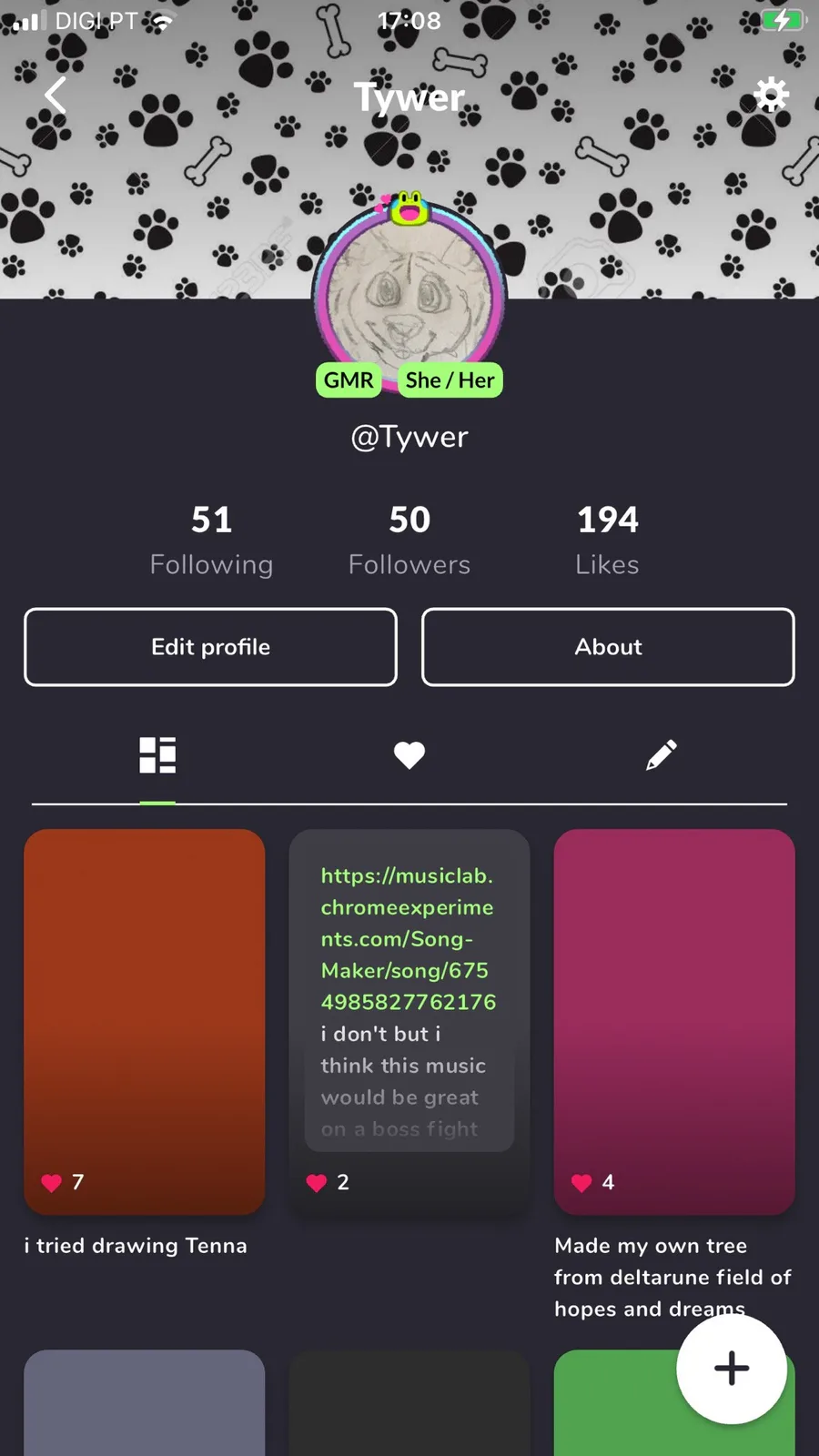Open the deltarune tree post
The width and height of the screenshot is (819, 1456).
coord(674,1021)
